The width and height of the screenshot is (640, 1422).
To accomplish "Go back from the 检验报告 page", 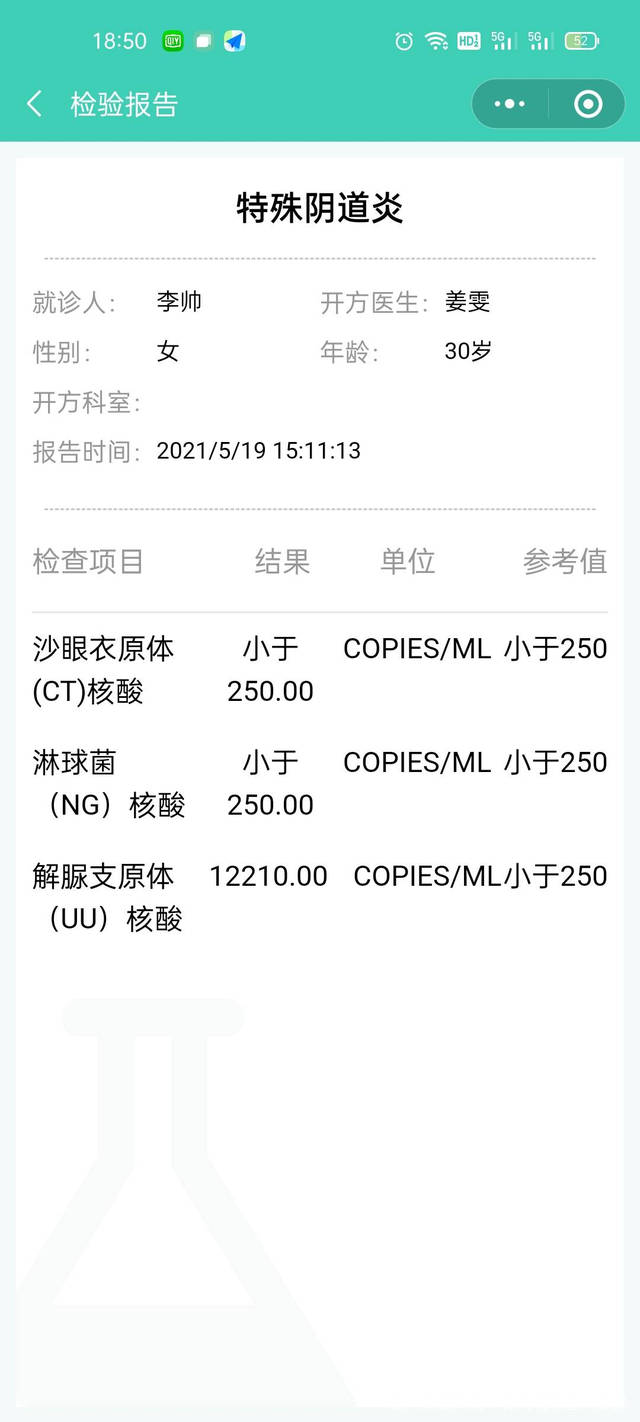I will tap(35, 104).
